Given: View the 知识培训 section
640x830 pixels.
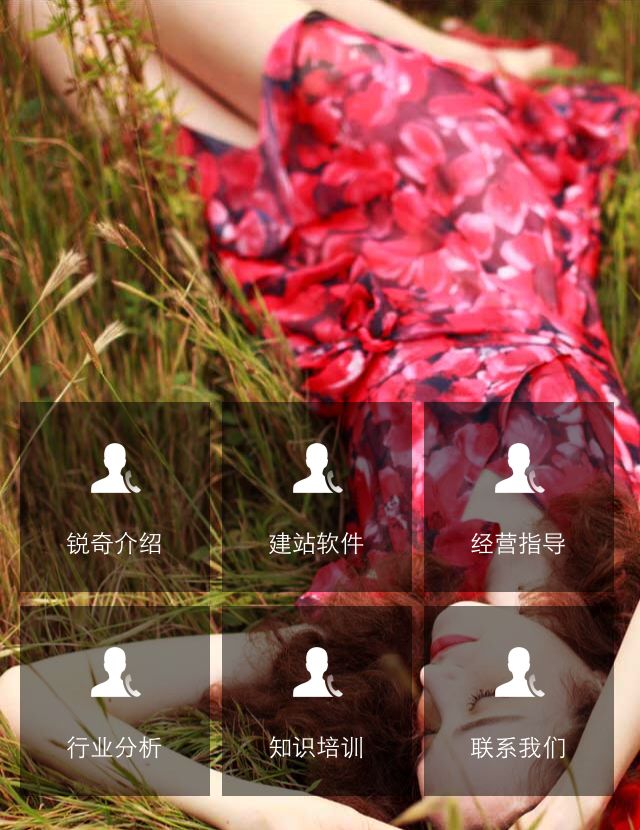Looking at the screenshot, I should (316, 700).
